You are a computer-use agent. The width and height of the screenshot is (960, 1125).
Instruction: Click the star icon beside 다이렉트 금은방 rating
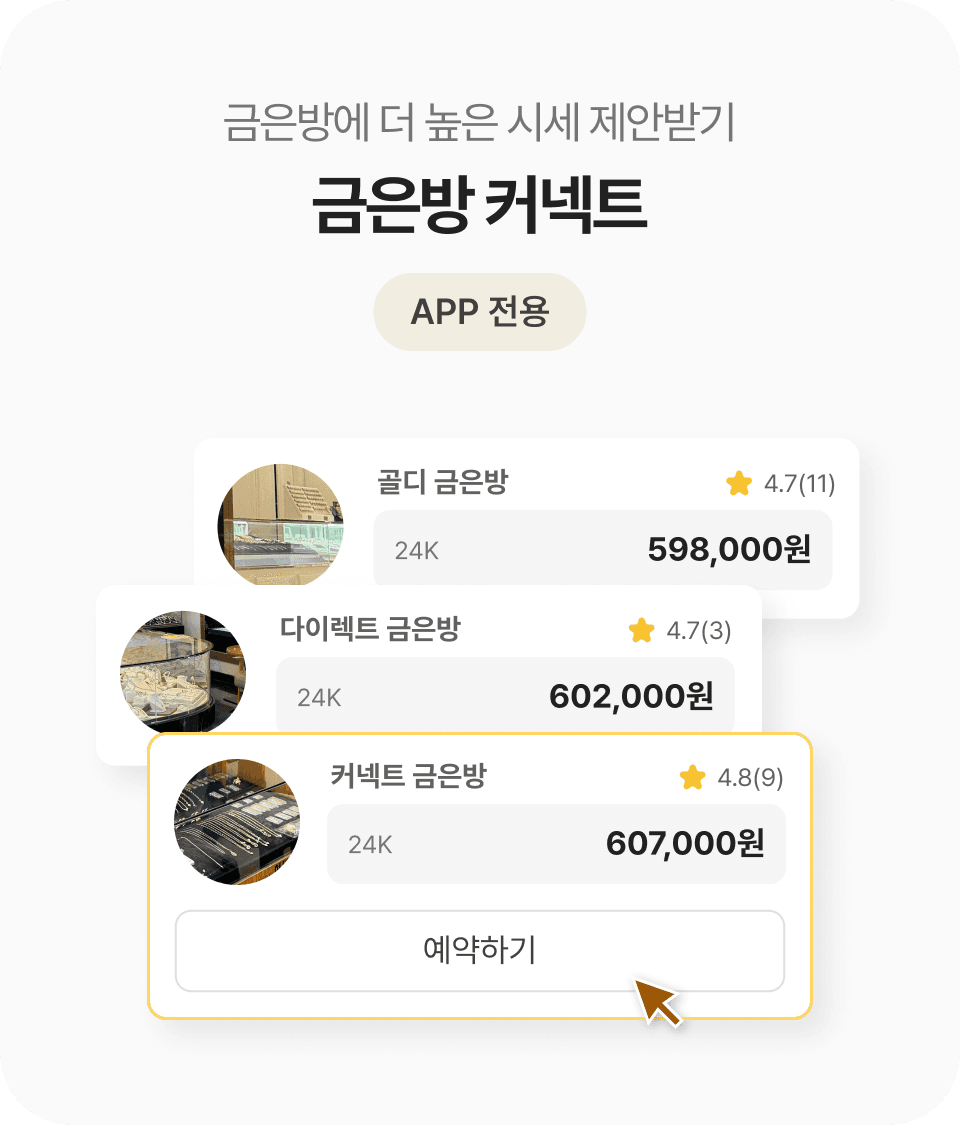click(x=643, y=630)
